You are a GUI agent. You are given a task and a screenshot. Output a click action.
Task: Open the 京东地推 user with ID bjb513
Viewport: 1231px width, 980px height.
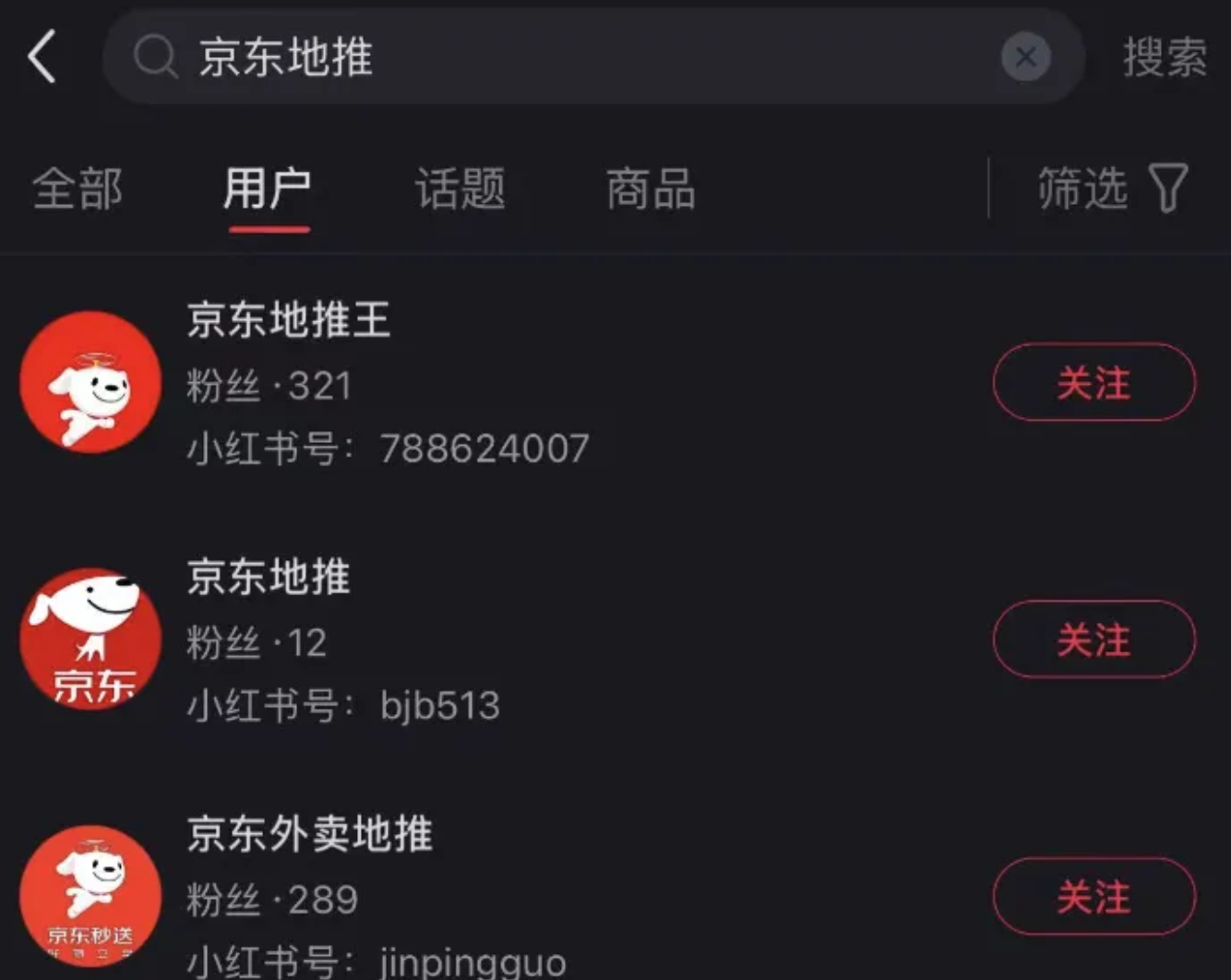[269, 578]
